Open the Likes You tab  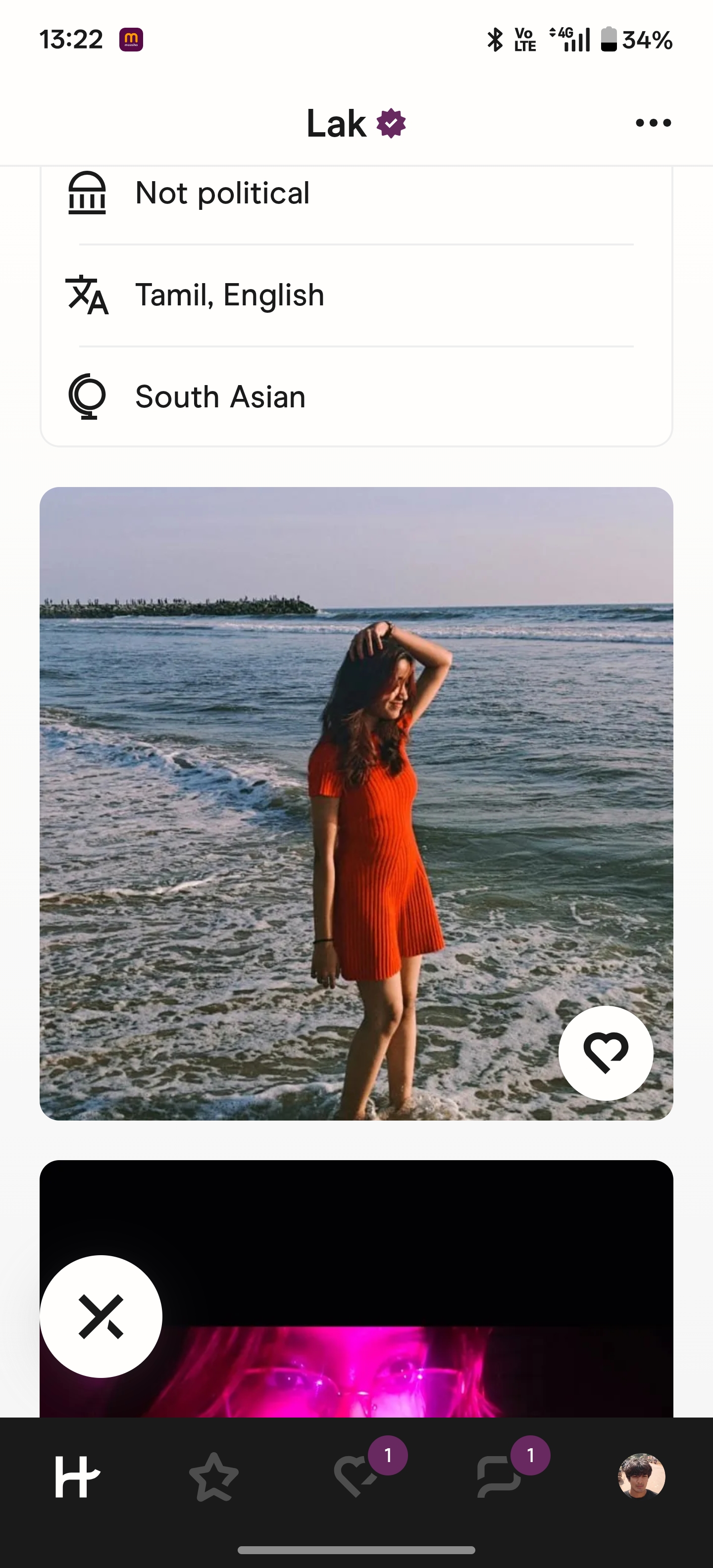coord(357,1476)
